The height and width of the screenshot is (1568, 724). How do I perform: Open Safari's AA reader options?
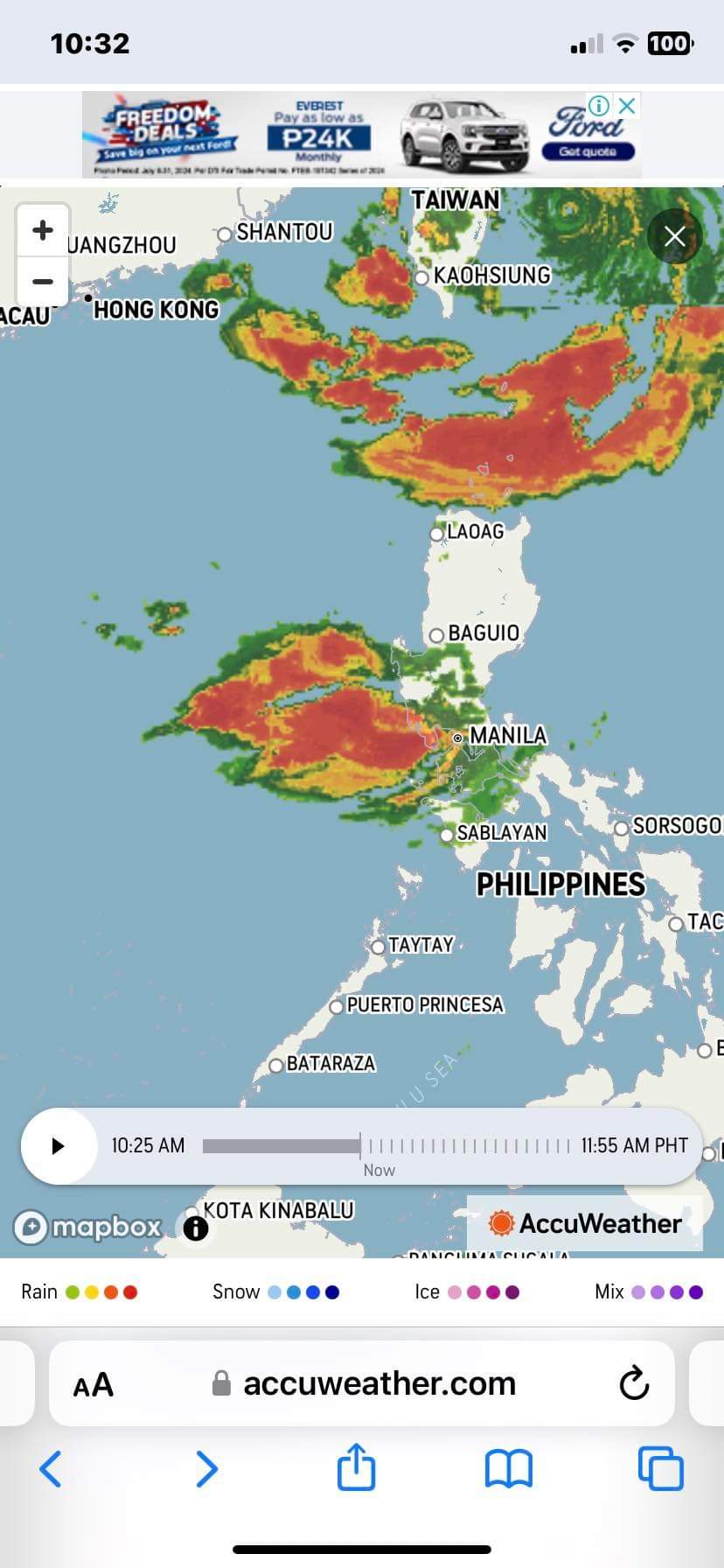[94, 1385]
